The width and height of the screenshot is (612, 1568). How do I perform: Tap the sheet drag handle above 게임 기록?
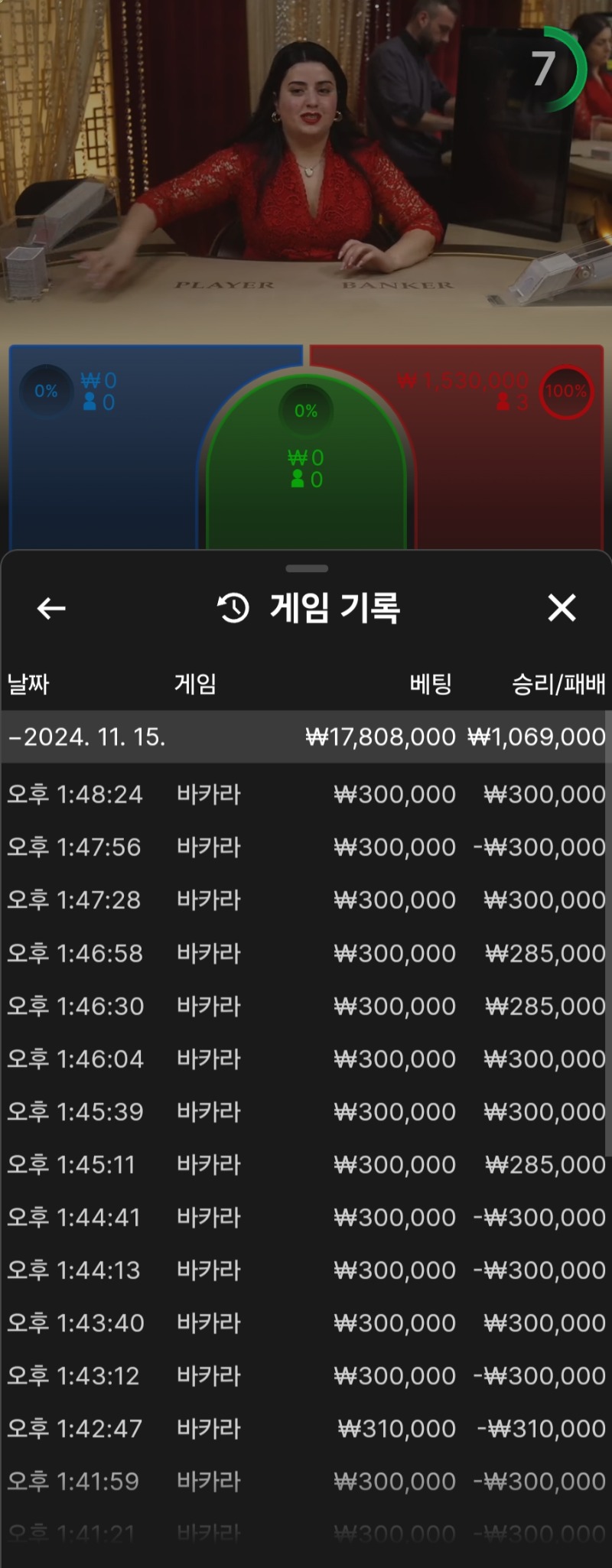point(306,568)
